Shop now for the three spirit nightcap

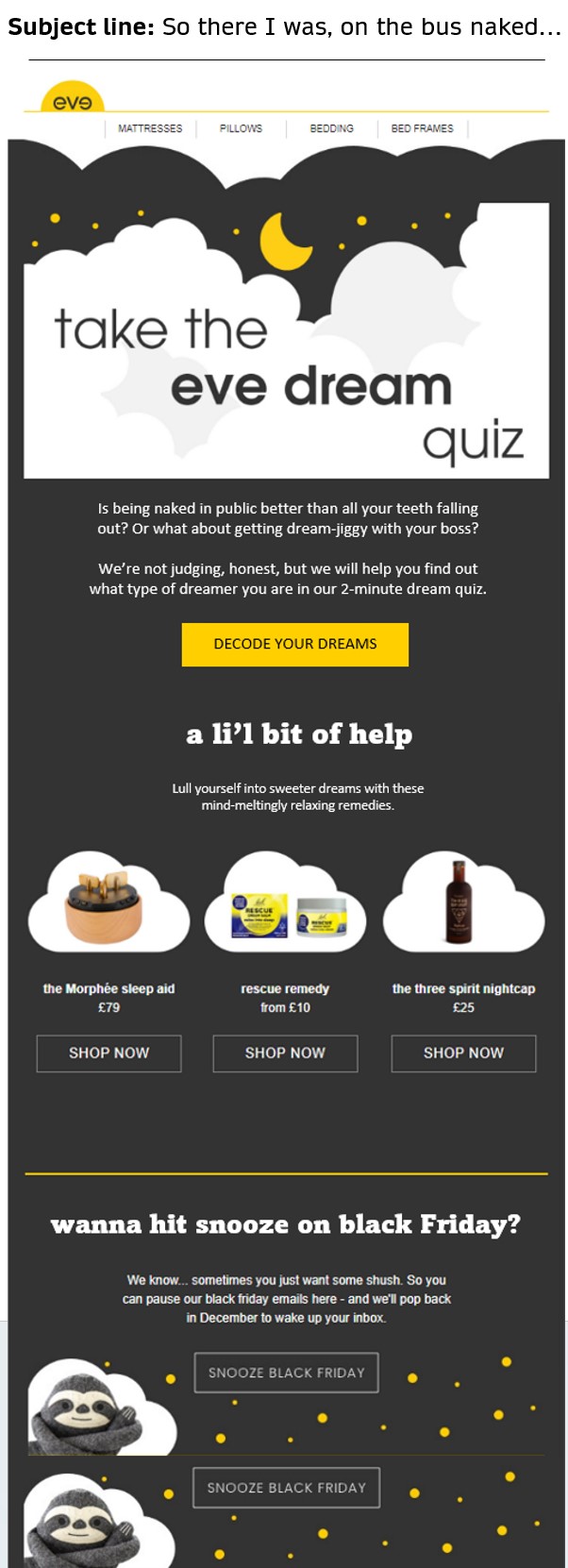(463, 1053)
